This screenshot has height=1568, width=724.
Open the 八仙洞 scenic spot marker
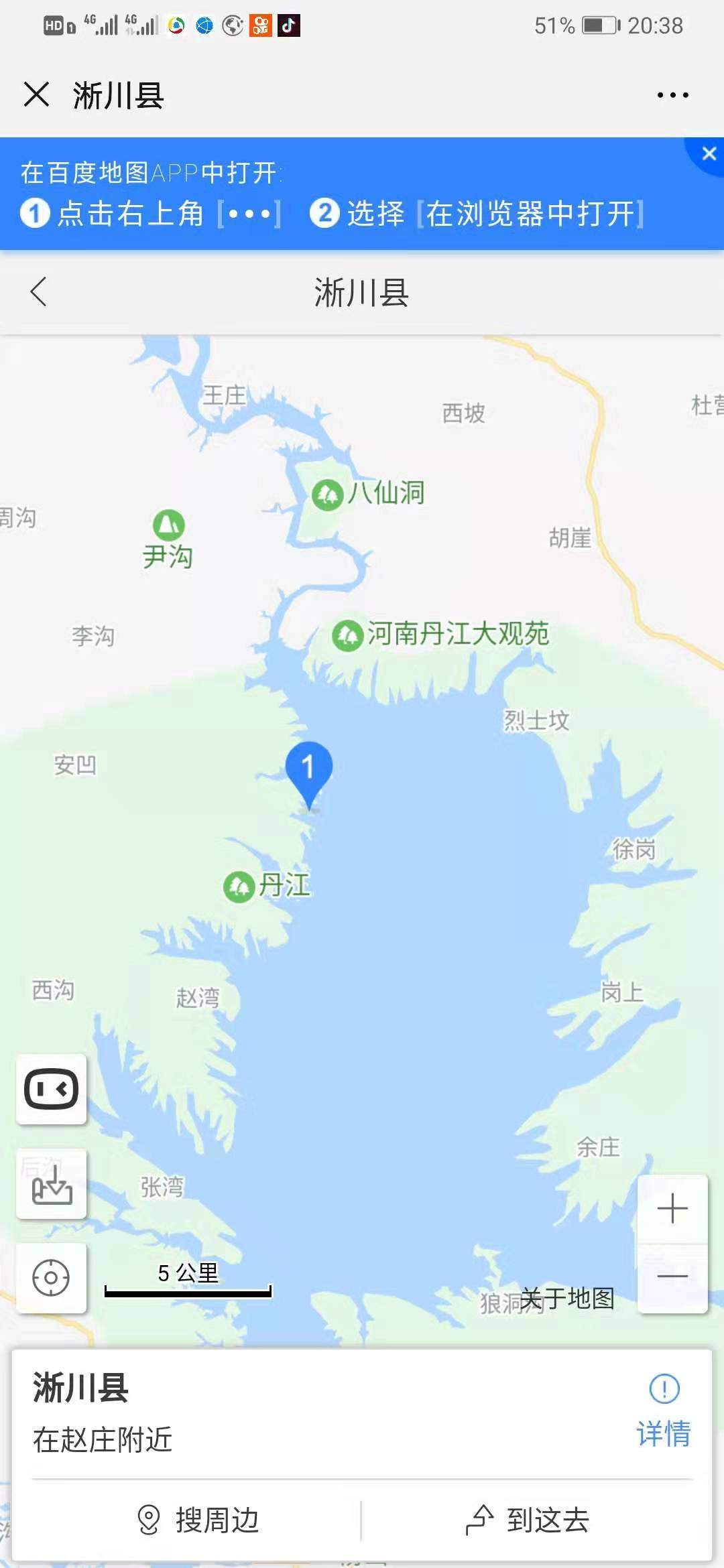328,495
